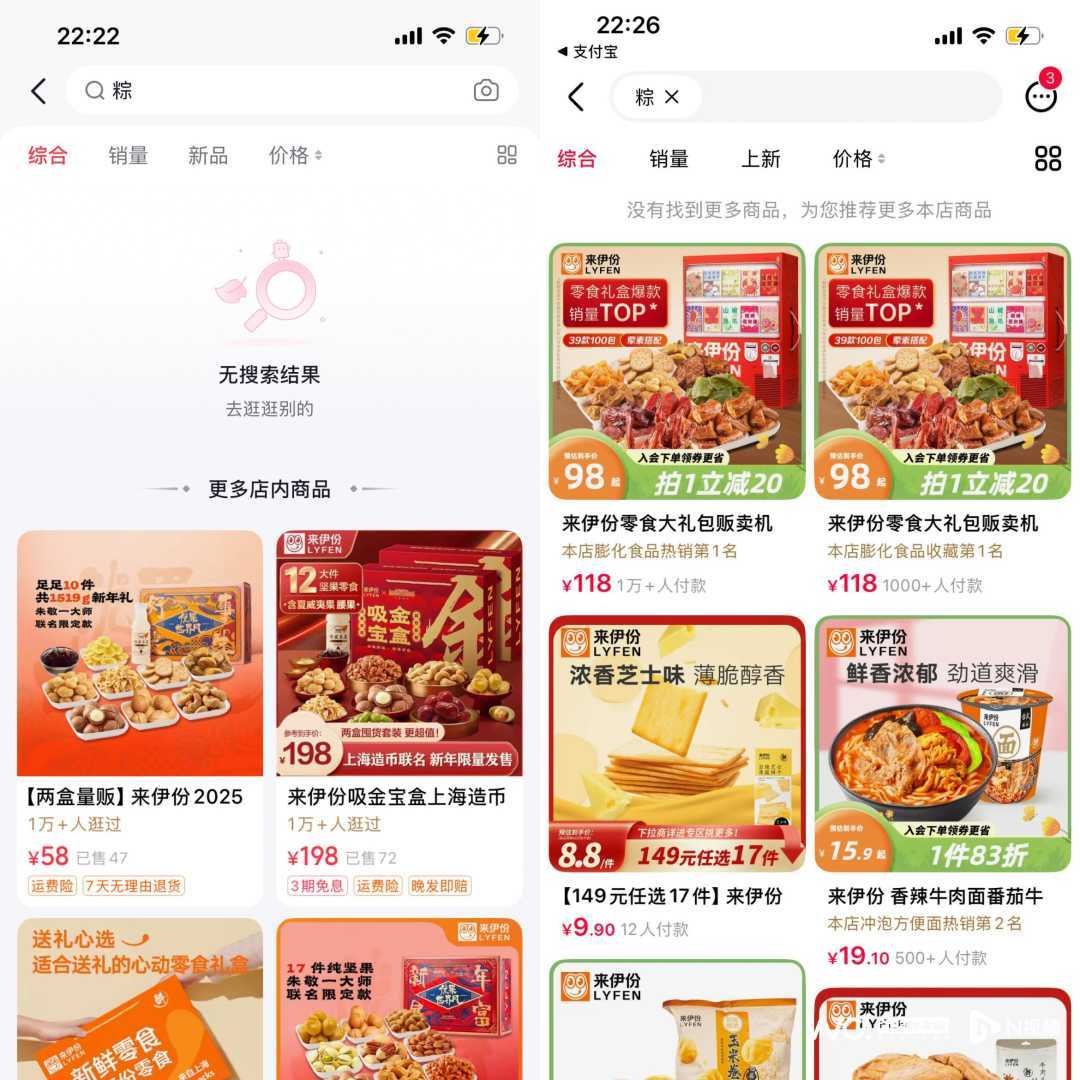The image size is (1080, 1080).
Task: Open the 17件纯坚果 gift box tile
Action: (400, 1000)
